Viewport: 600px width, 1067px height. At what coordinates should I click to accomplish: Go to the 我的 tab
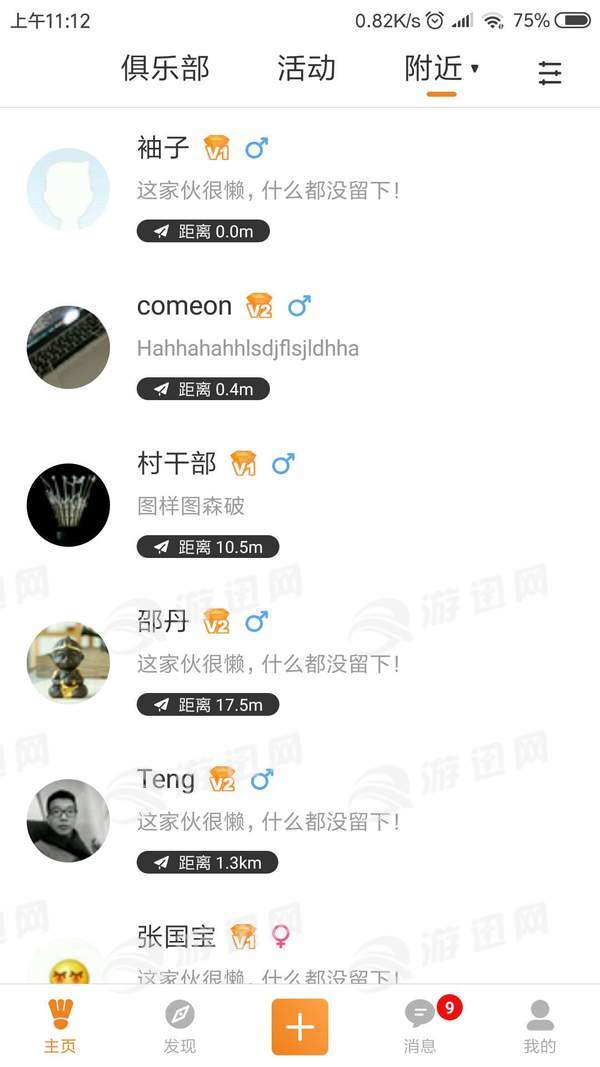(540, 1027)
